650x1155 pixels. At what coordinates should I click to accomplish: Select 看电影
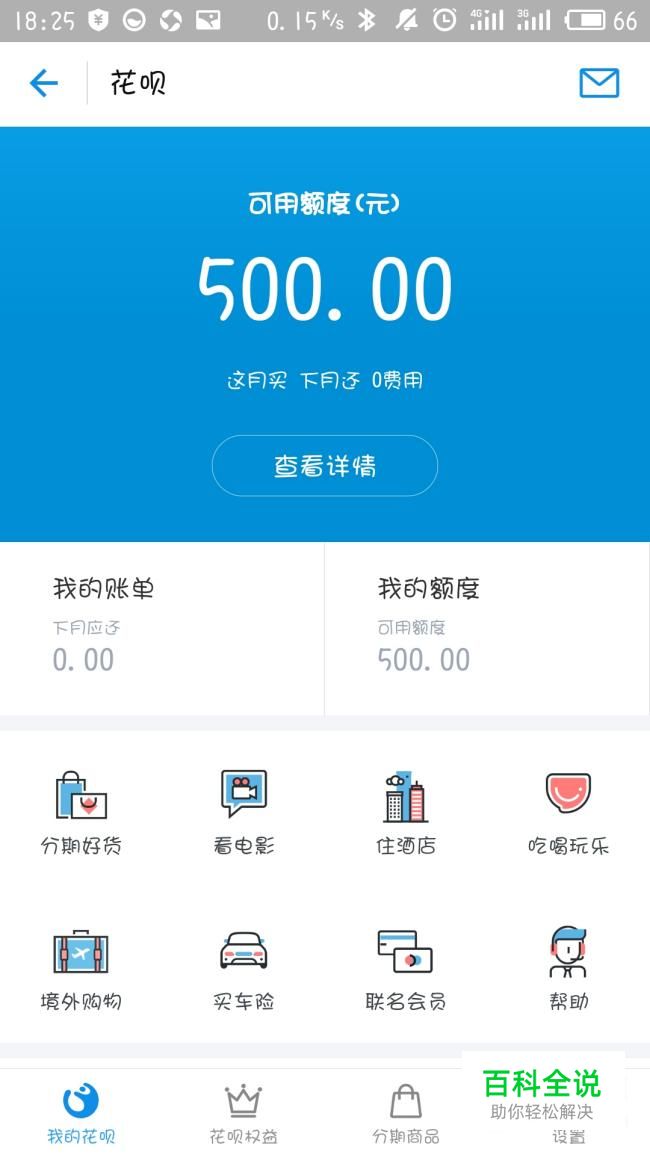pos(244,812)
